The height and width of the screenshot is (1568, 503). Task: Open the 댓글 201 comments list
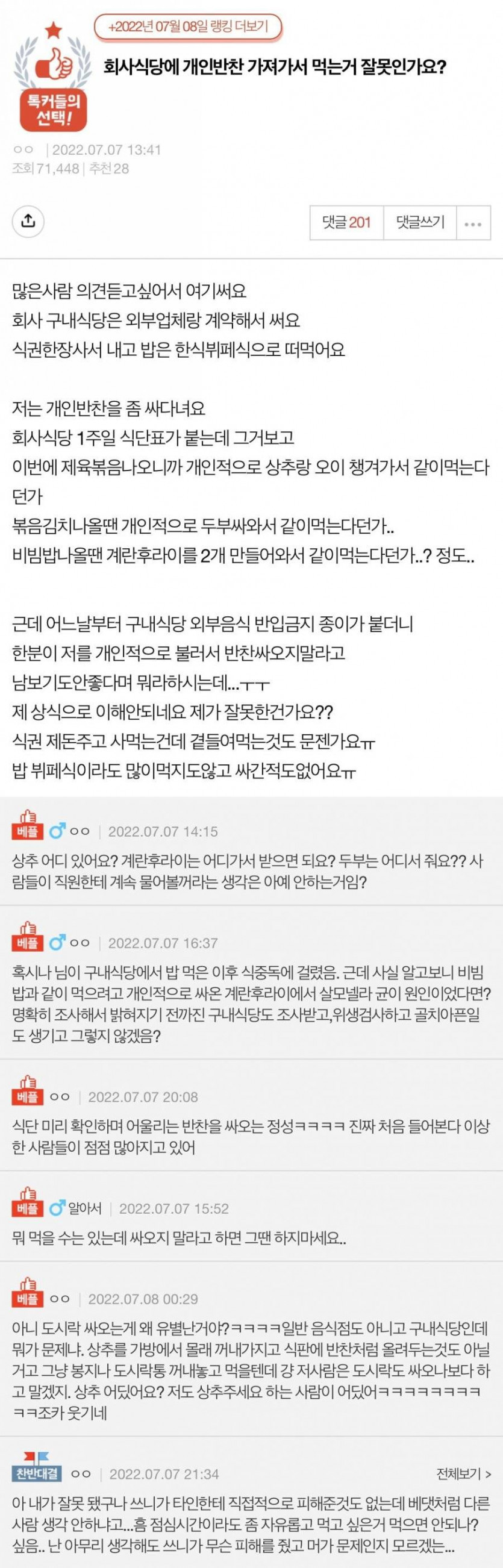(x=346, y=222)
